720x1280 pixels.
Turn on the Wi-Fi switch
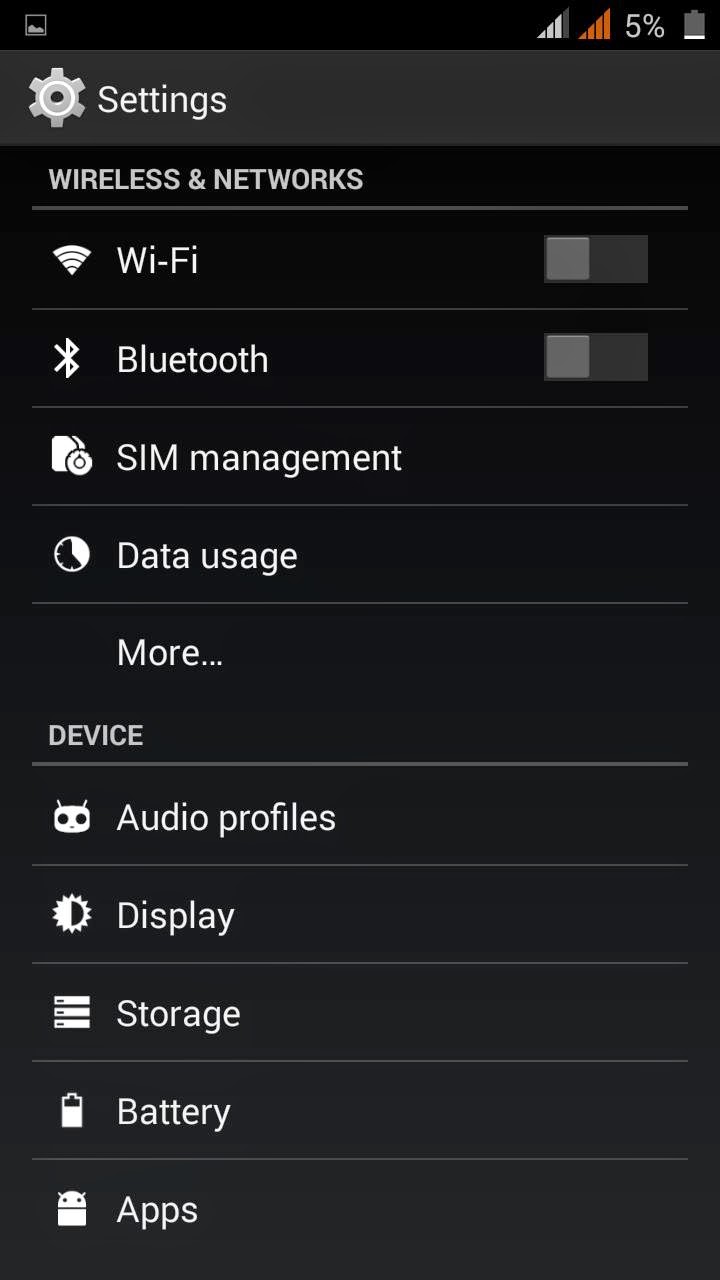coord(595,260)
